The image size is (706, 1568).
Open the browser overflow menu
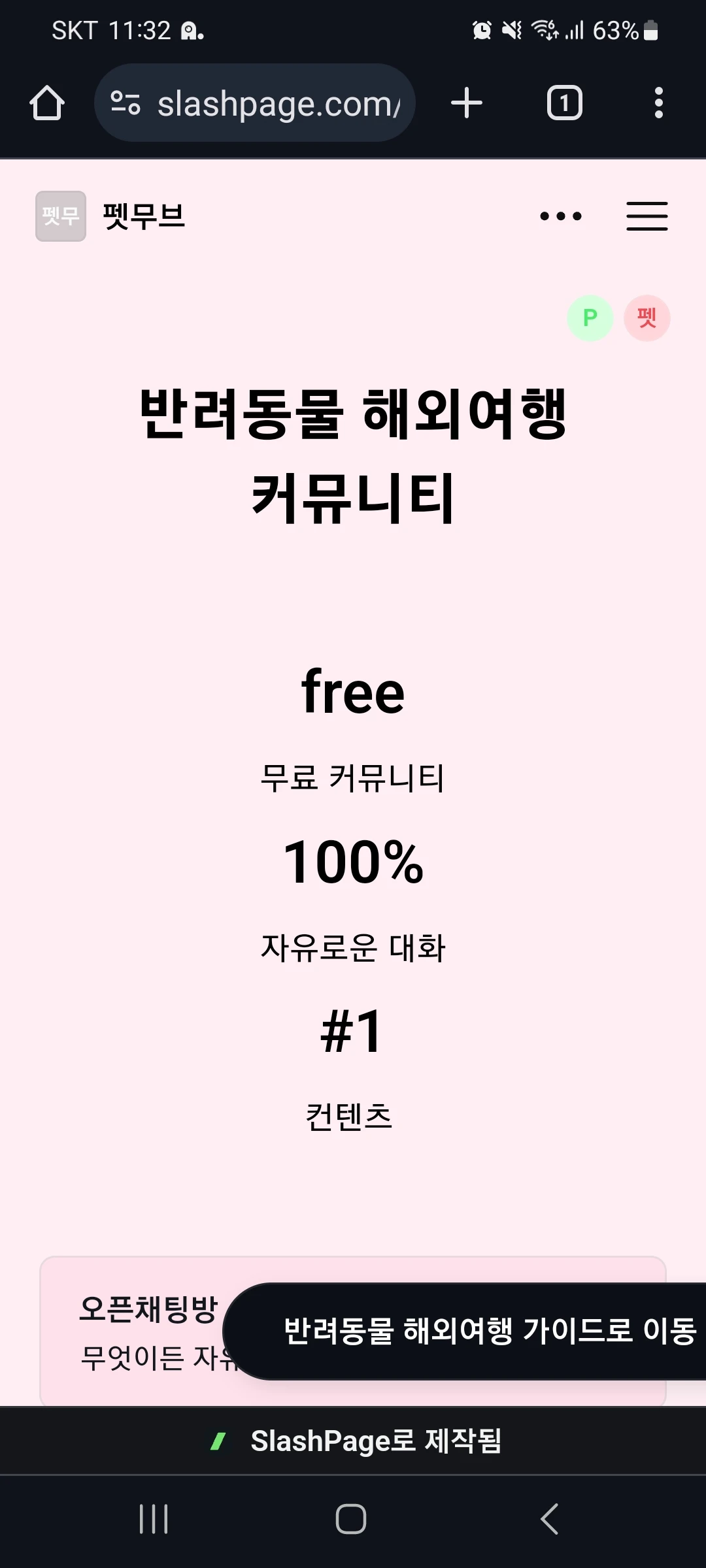(x=658, y=103)
